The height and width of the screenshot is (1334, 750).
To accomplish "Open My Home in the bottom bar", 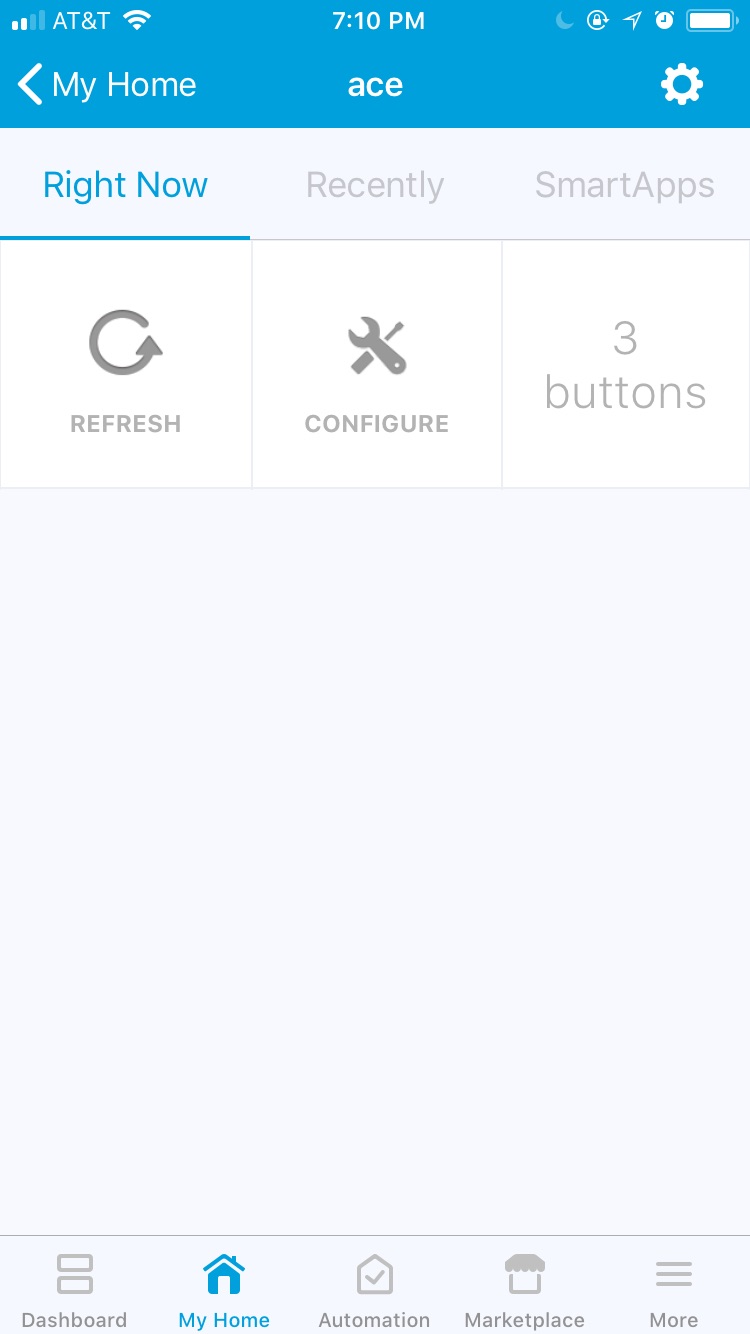I will (x=224, y=1290).
